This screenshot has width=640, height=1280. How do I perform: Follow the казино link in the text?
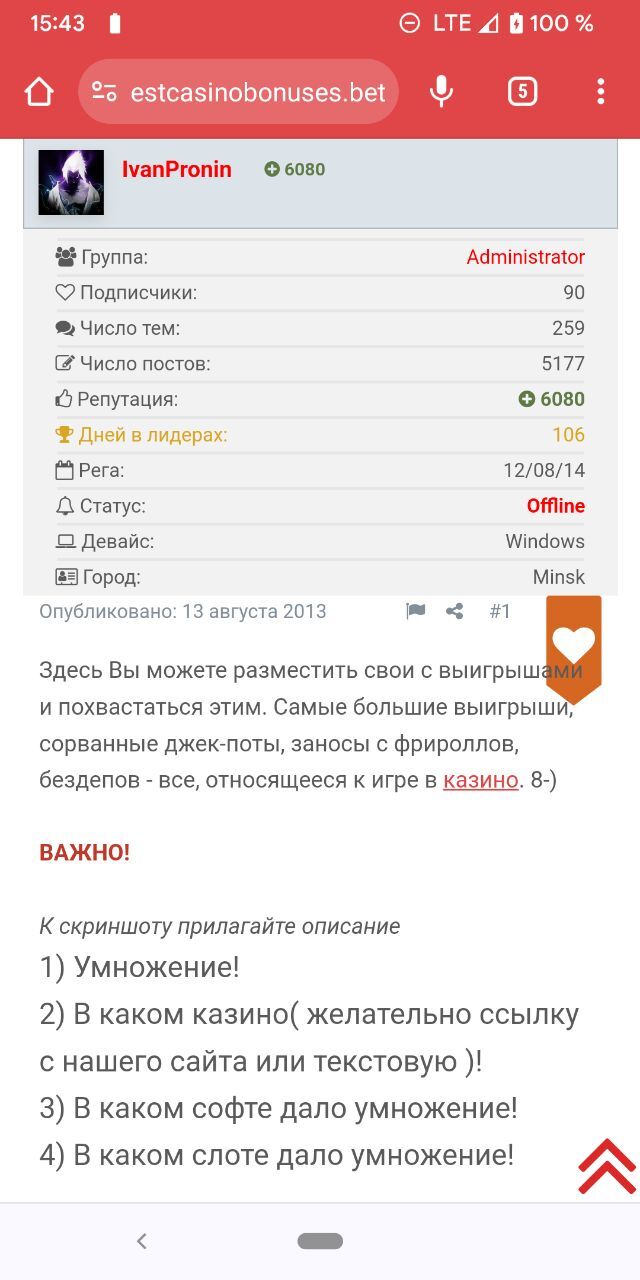point(481,780)
